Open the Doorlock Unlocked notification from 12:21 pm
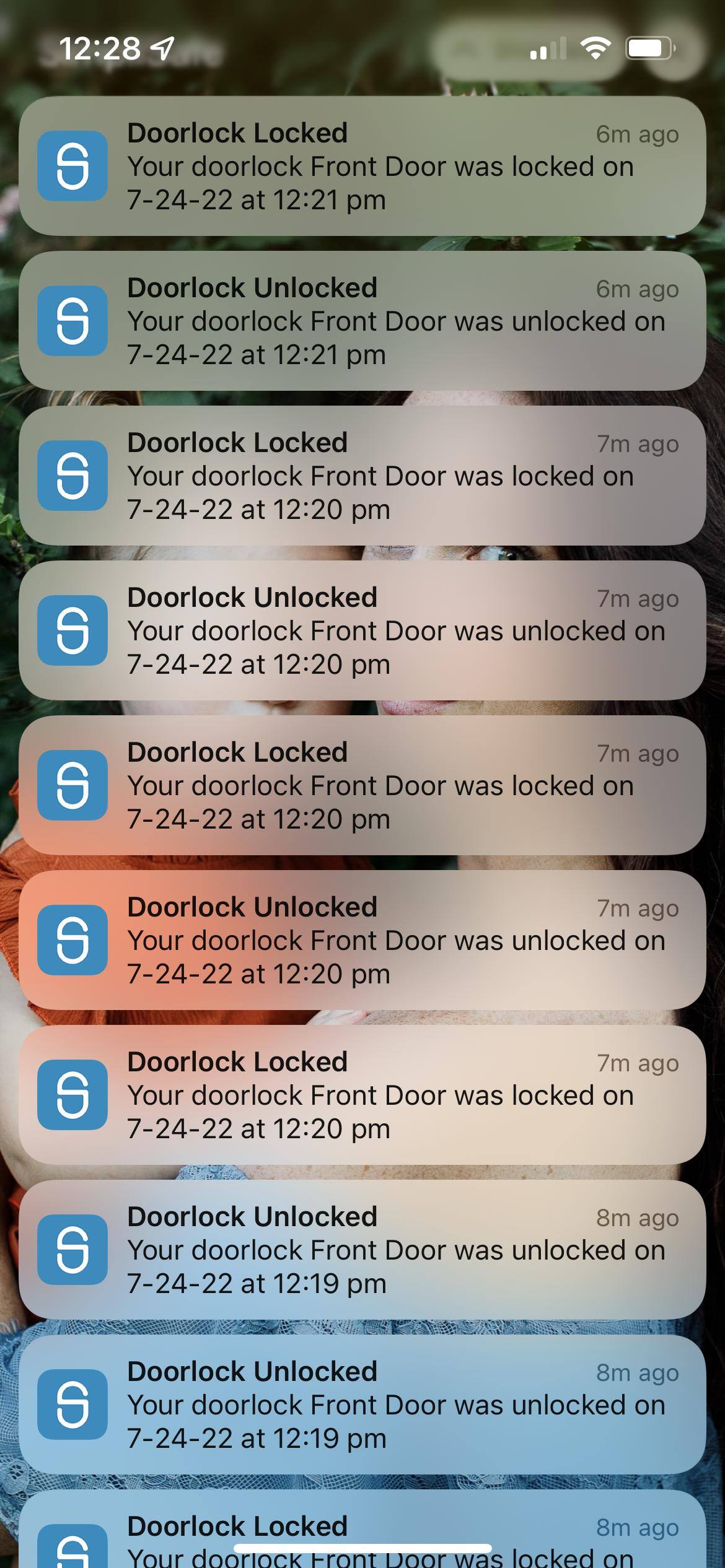Screen dimensions: 725x1568 click(x=362, y=321)
